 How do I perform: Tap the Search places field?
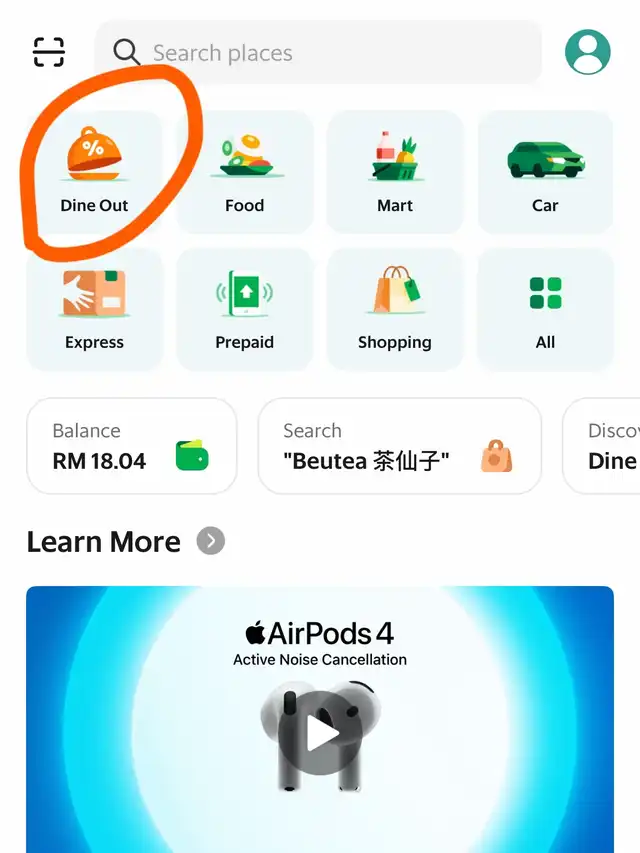[318, 53]
